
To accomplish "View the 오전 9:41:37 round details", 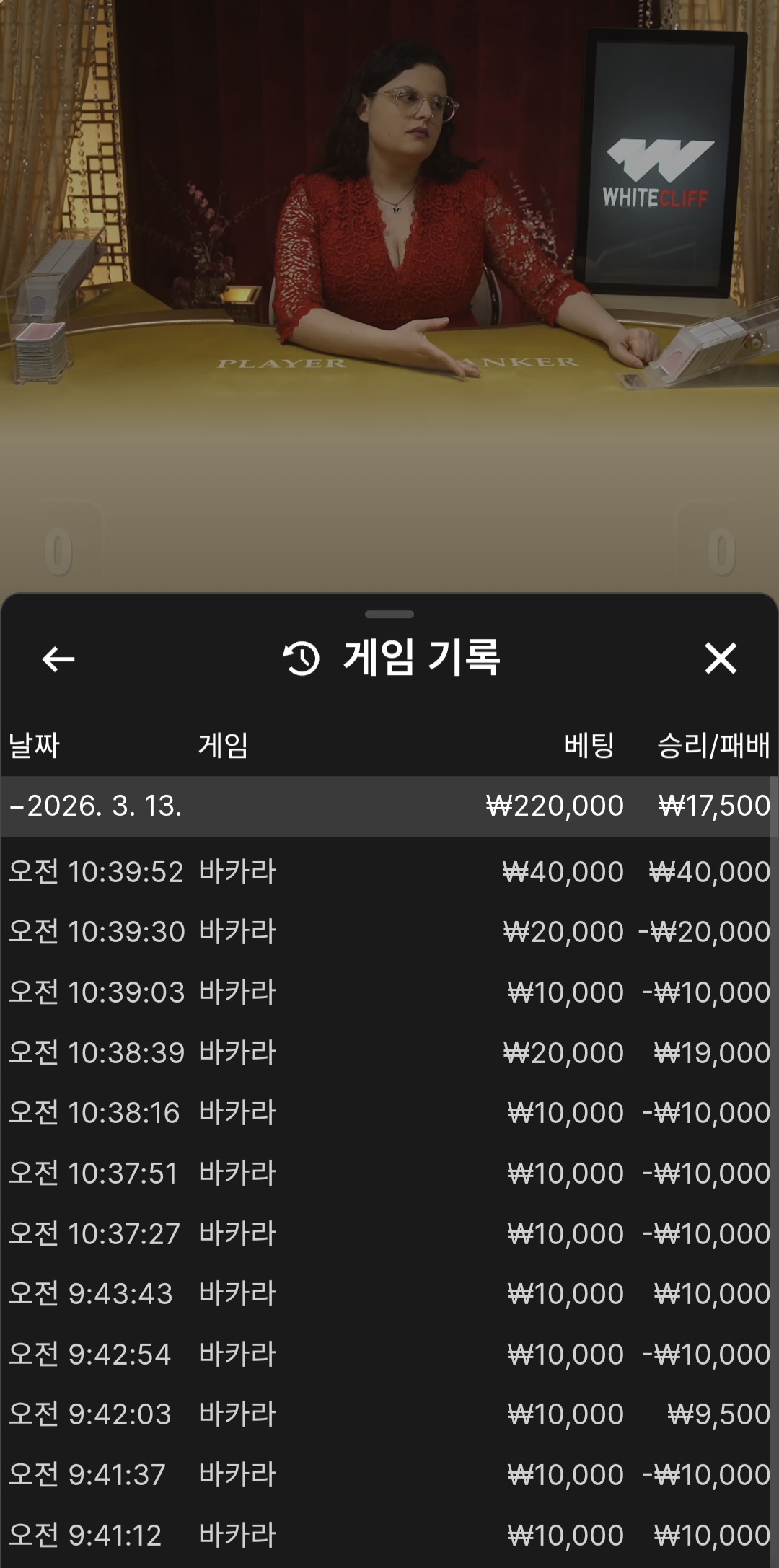I will pos(389,1475).
